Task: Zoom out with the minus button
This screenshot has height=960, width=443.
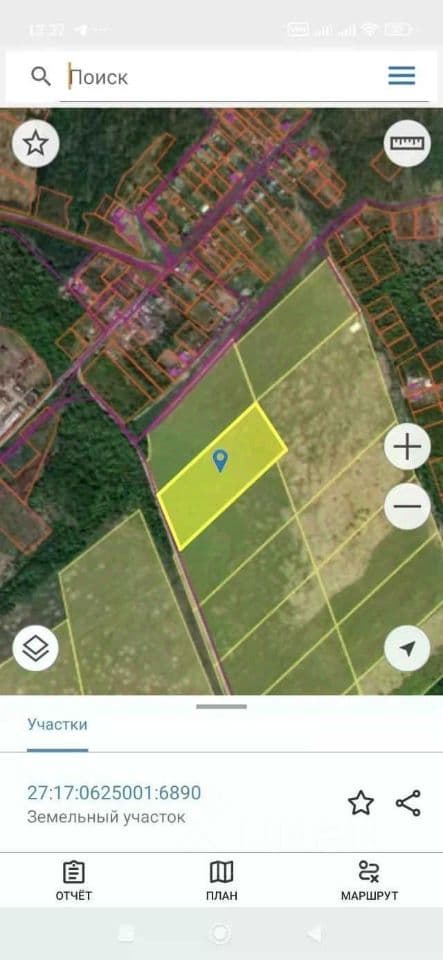Action: (407, 506)
